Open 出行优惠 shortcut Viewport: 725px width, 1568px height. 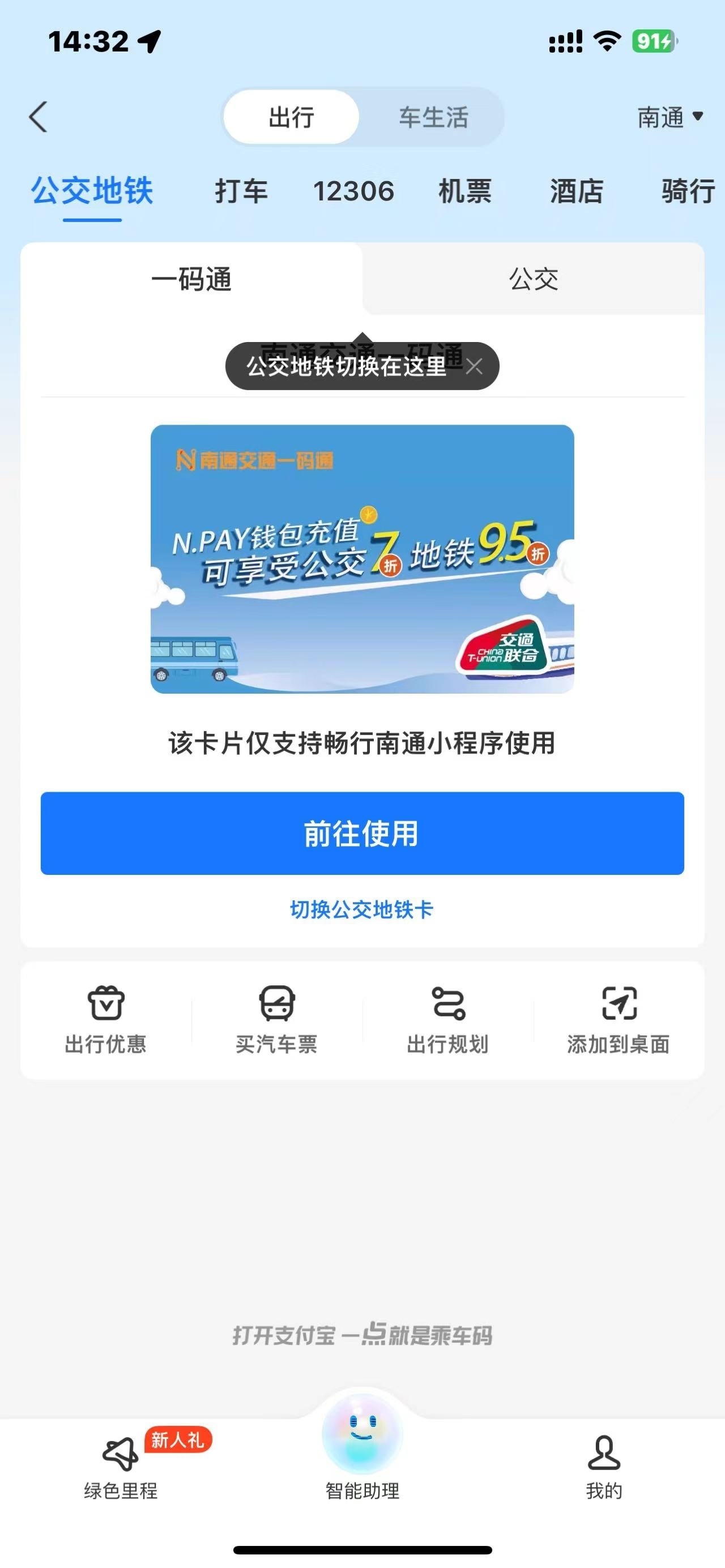point(106,1019)
